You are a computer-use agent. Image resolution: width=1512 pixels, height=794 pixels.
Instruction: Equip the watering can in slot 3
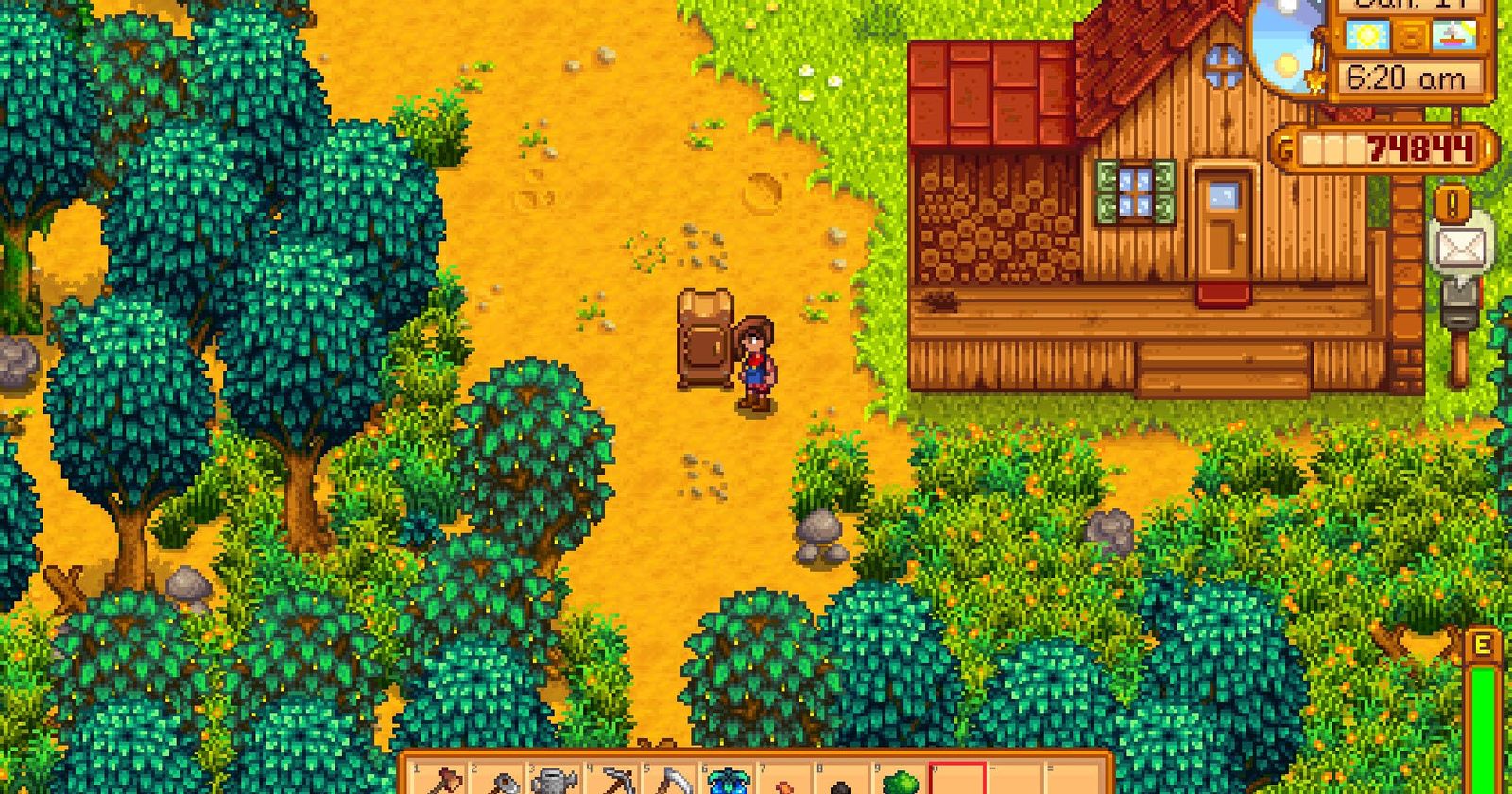[x=554, y=782]
